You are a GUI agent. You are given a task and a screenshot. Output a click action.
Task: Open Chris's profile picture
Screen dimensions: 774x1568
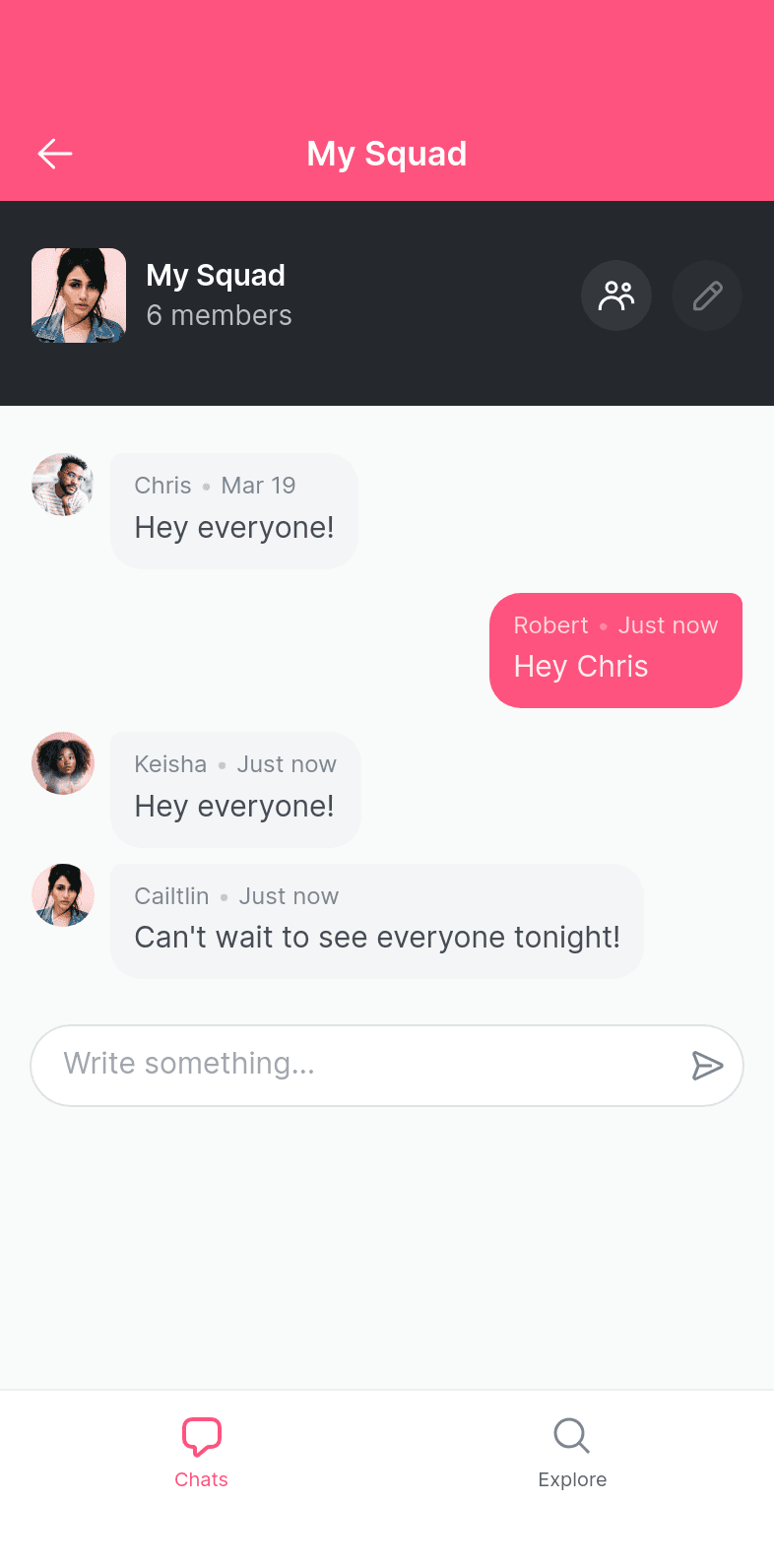(63, 485)
